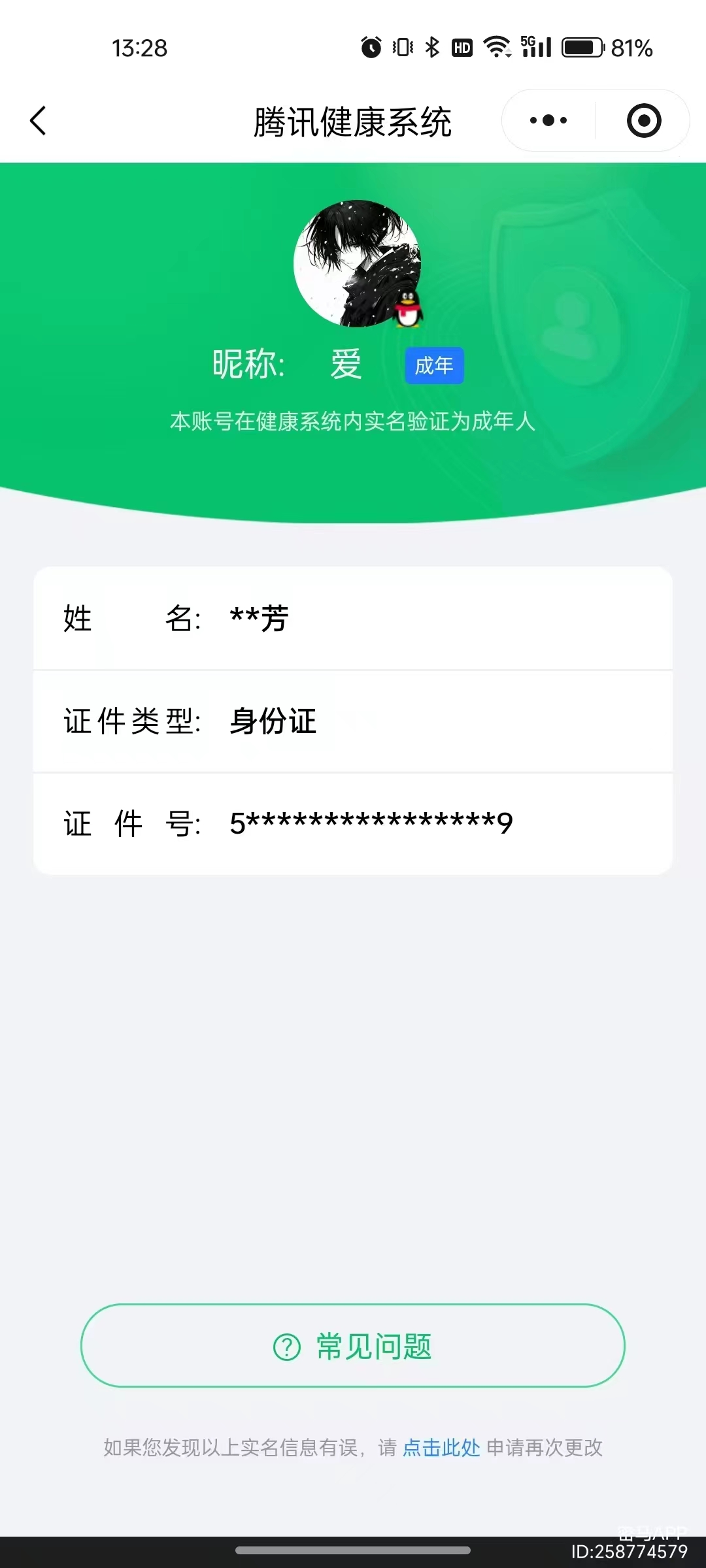
Task: Open the mini program more options menu
Action: (548, 121)
